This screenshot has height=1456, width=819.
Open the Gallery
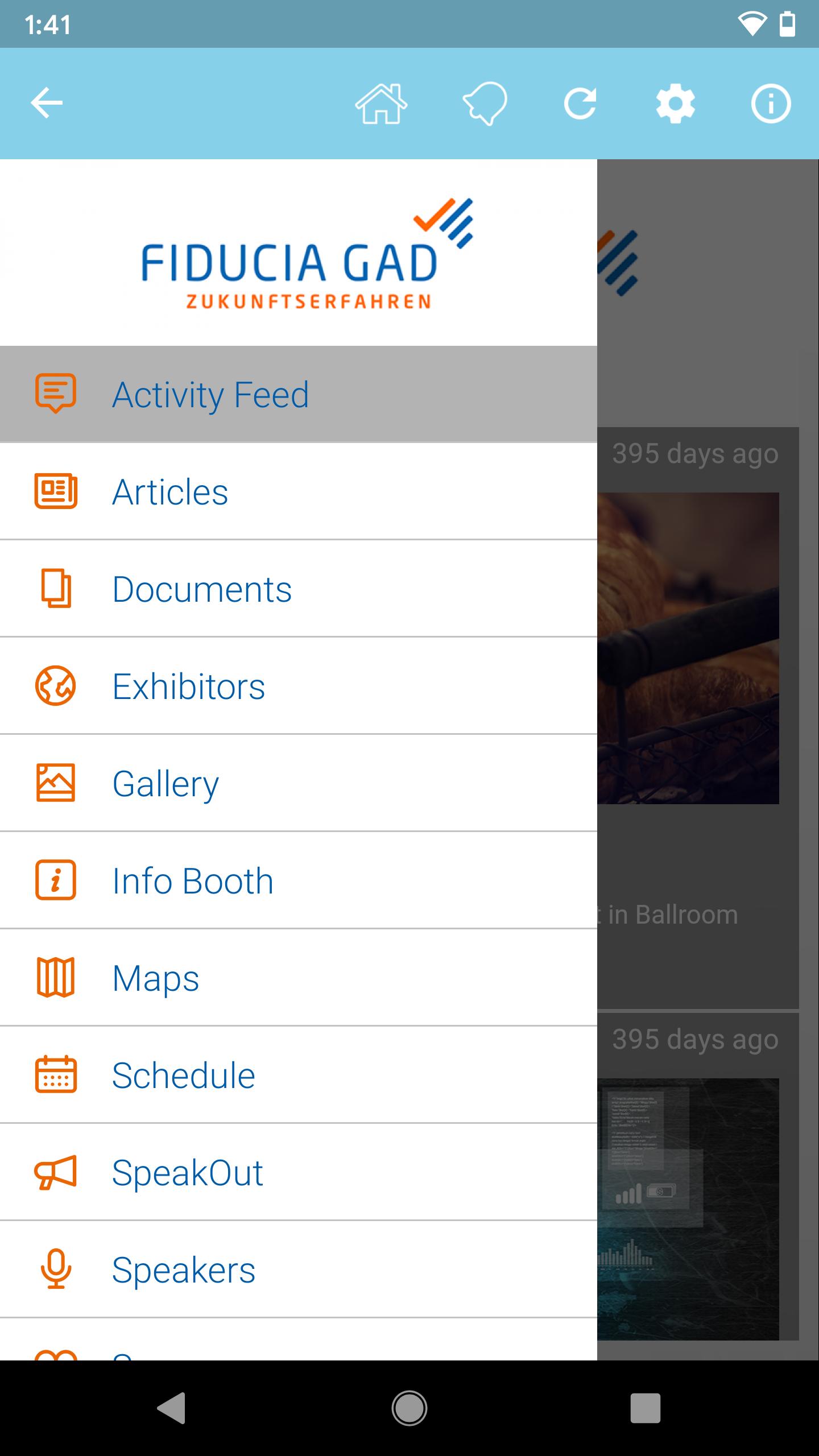coord(298,783)
